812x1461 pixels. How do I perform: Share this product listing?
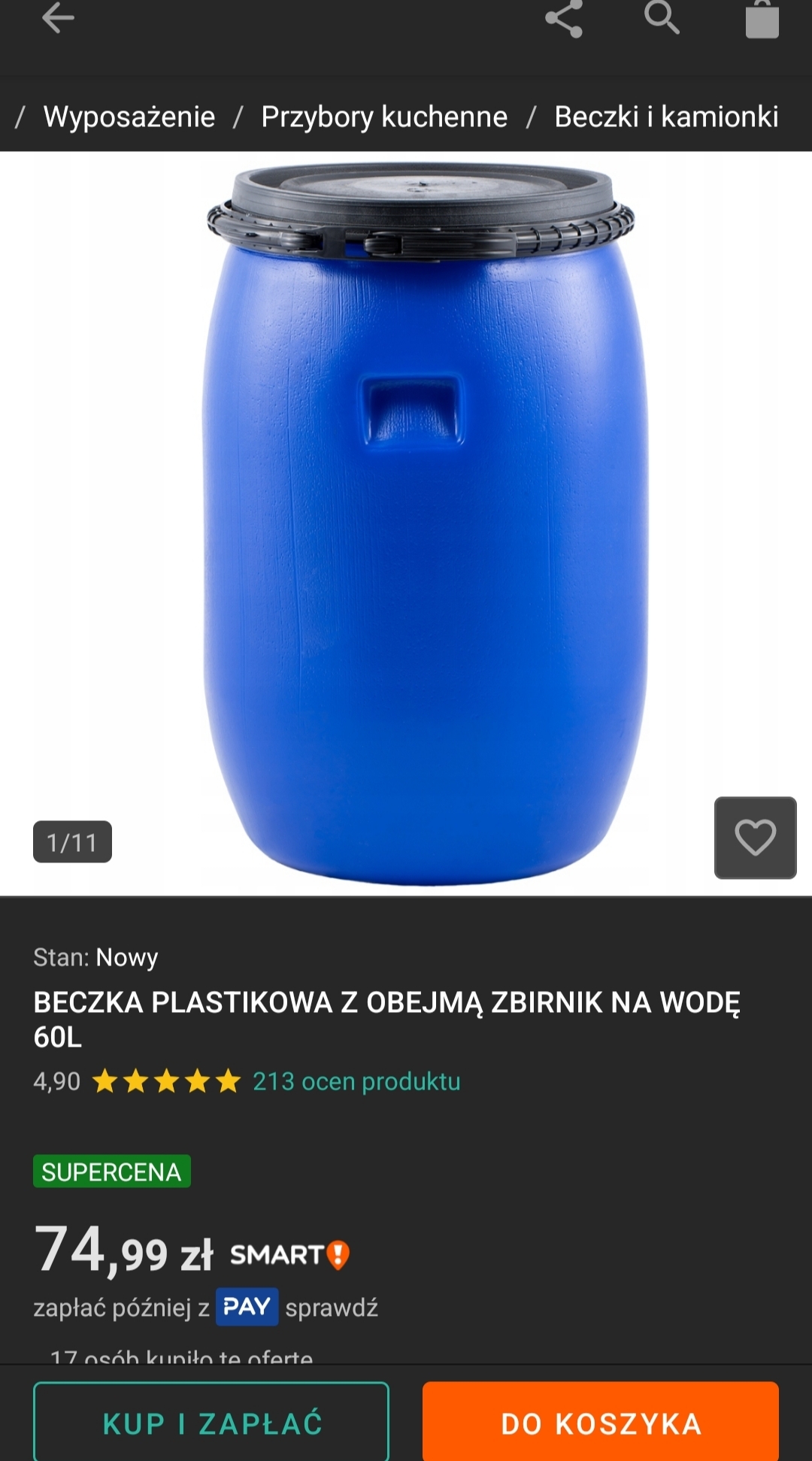564,19
